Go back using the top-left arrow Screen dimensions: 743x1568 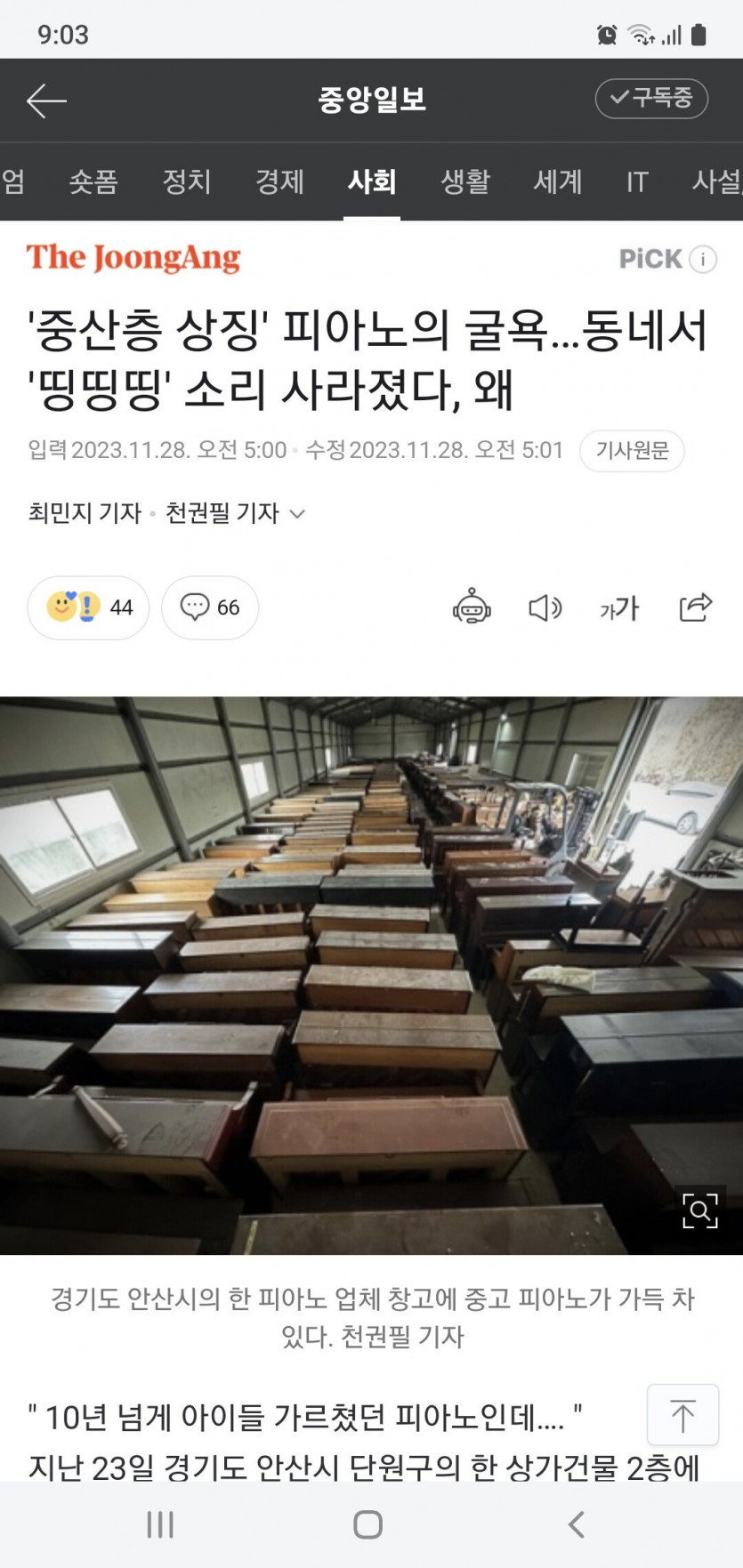pyautogui.click(x=46, y=101)
